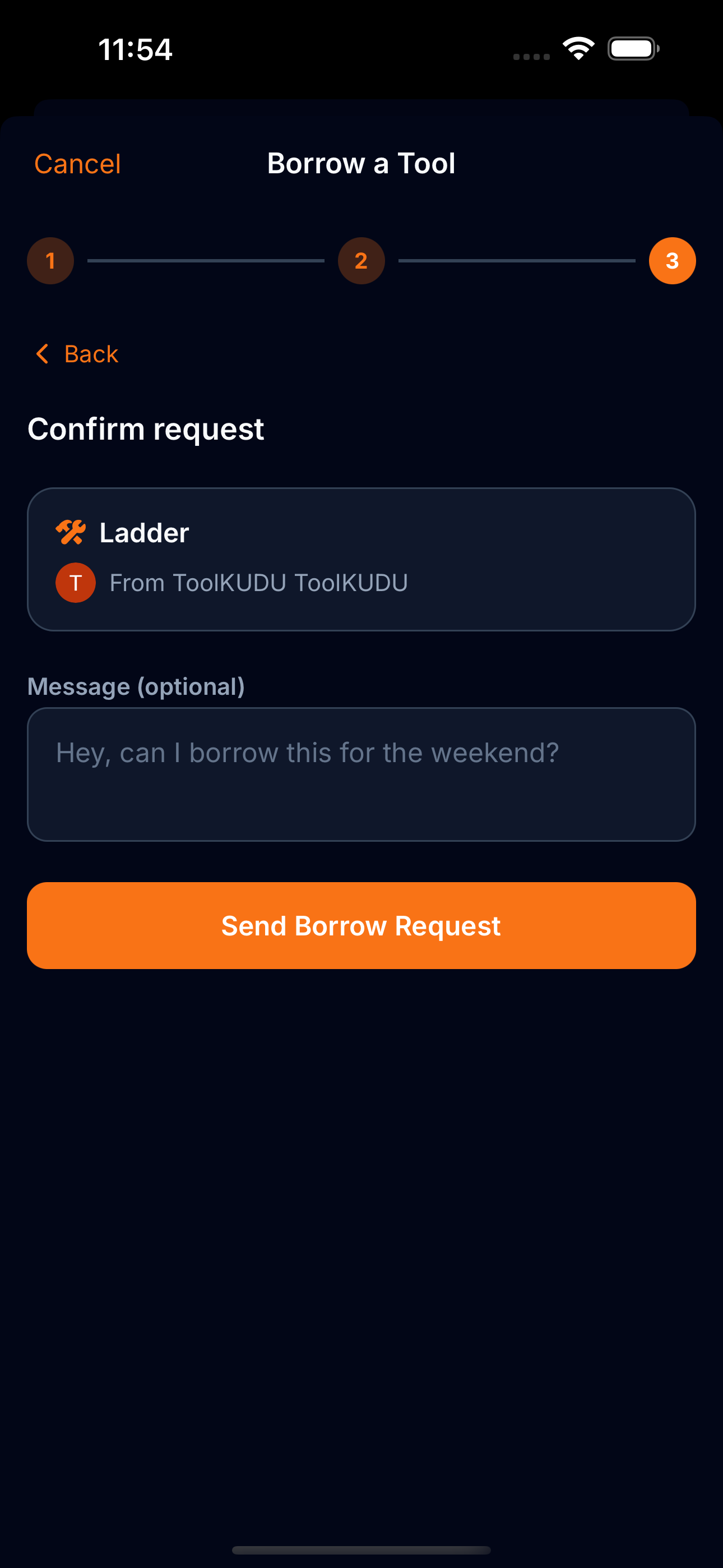The width and height of the screenshot is (723, 1568).
Task: Cancel the borrow request flow
Action: [77, 163]
